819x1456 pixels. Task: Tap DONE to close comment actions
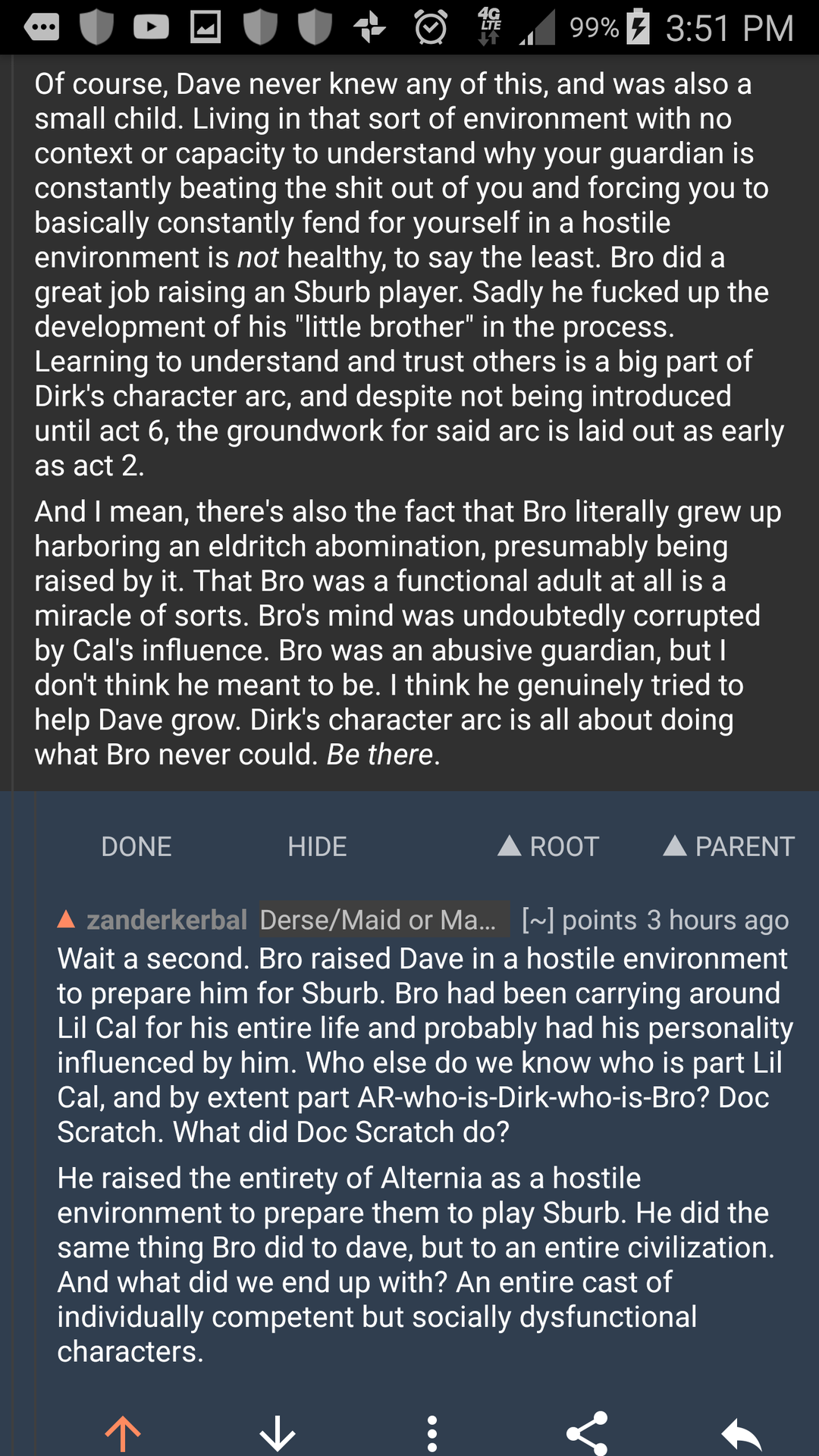pyautogui.click(x=136, y=846)
